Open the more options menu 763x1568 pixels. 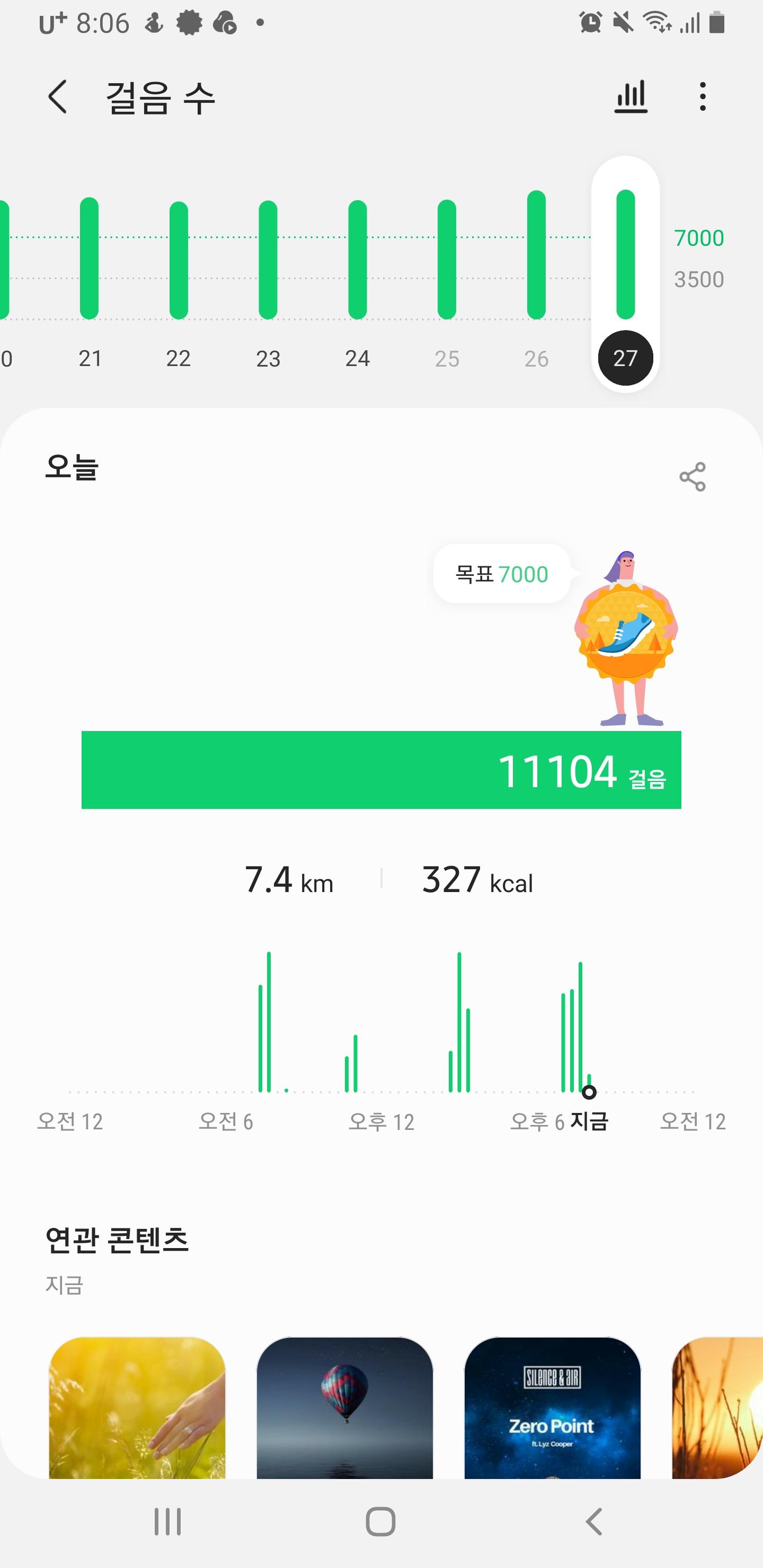click(703, 97)
